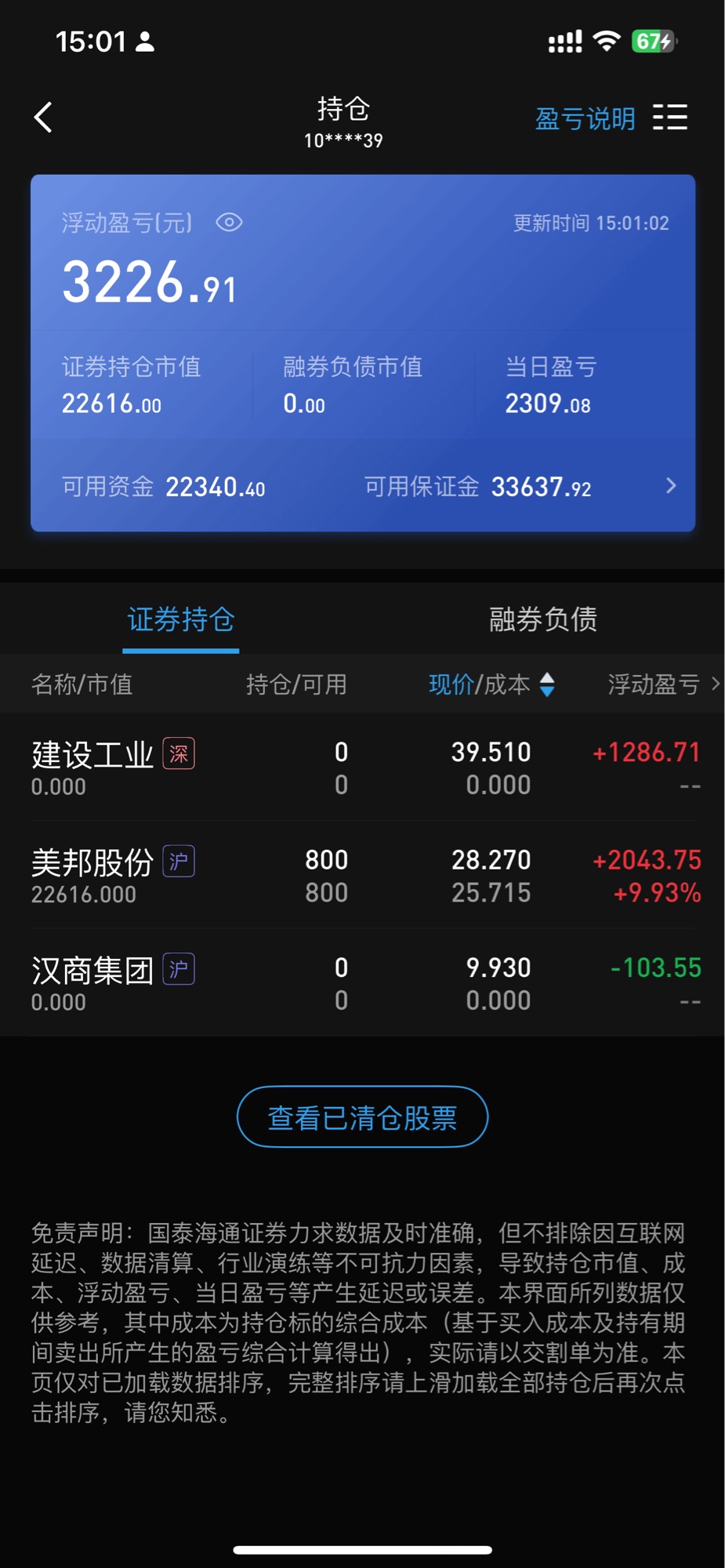The height and width of the screenshot is (1568, 725).
Task: Open the list menu icon beside 盈亏说明
Action: [670, 118]
